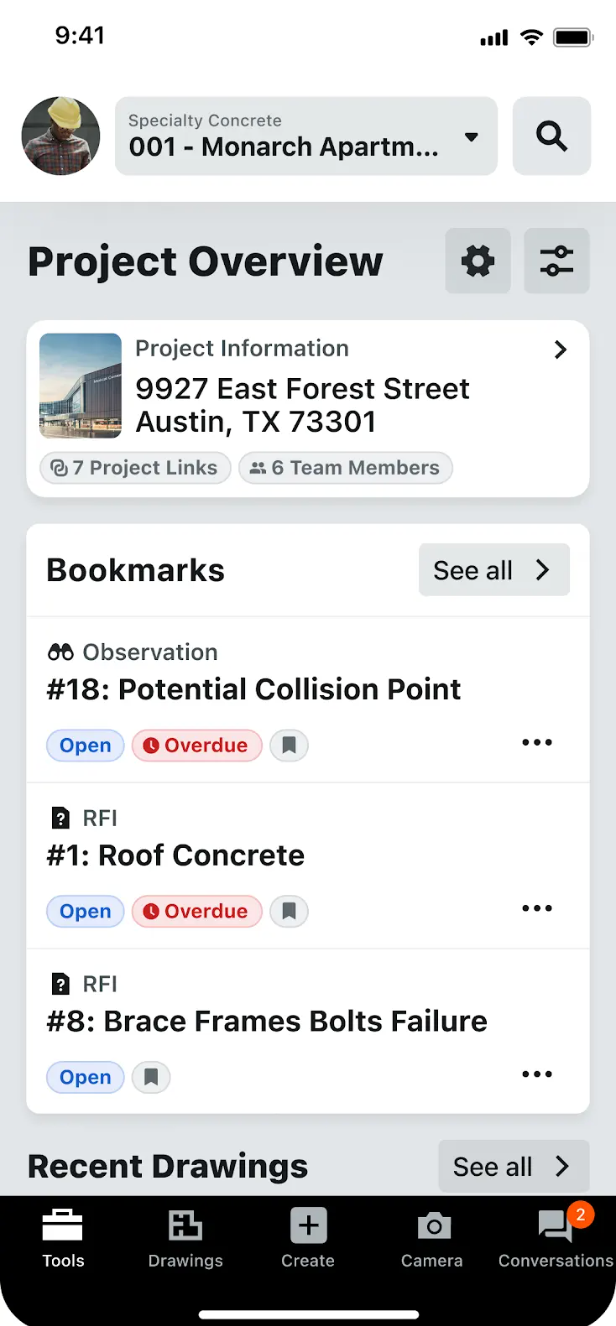This screenshot has height=1326, width=616.
Task: Tap the Create tab
Action: [308, 1238]
